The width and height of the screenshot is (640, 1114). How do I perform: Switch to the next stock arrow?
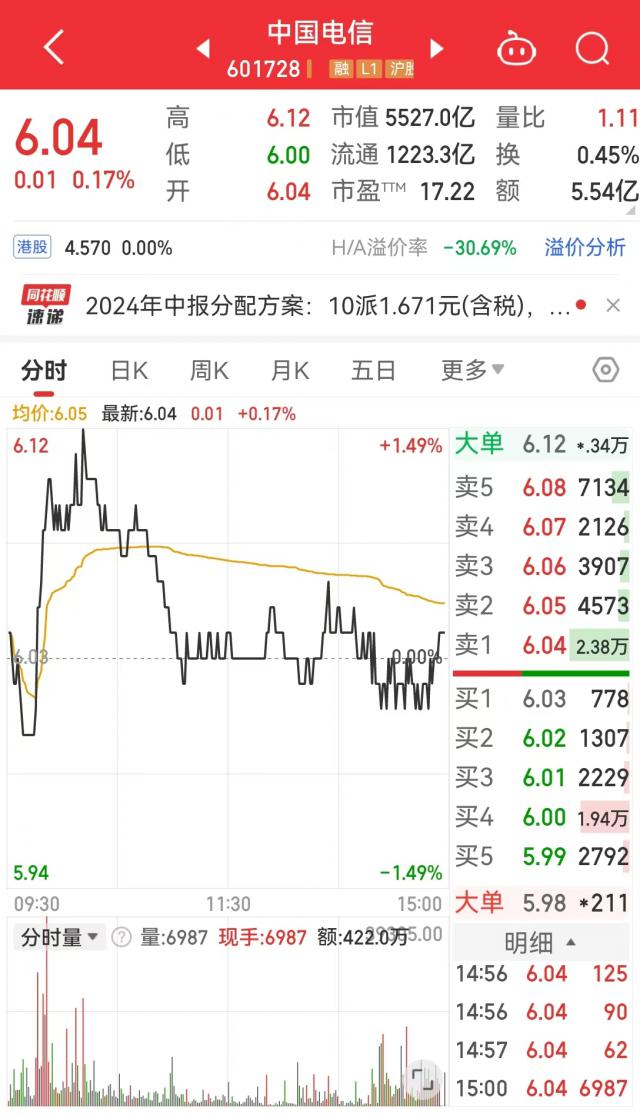[436, 48]
